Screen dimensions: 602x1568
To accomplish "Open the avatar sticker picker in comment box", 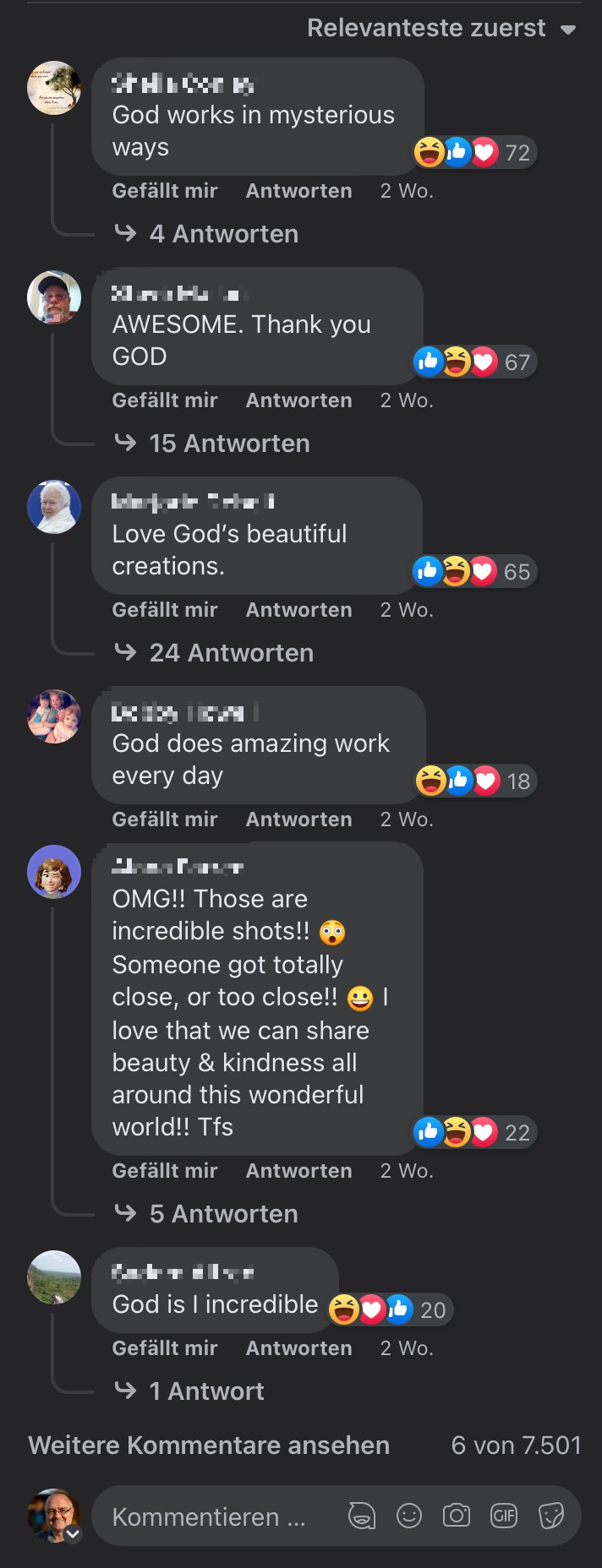I will [x=362, y=1516].
